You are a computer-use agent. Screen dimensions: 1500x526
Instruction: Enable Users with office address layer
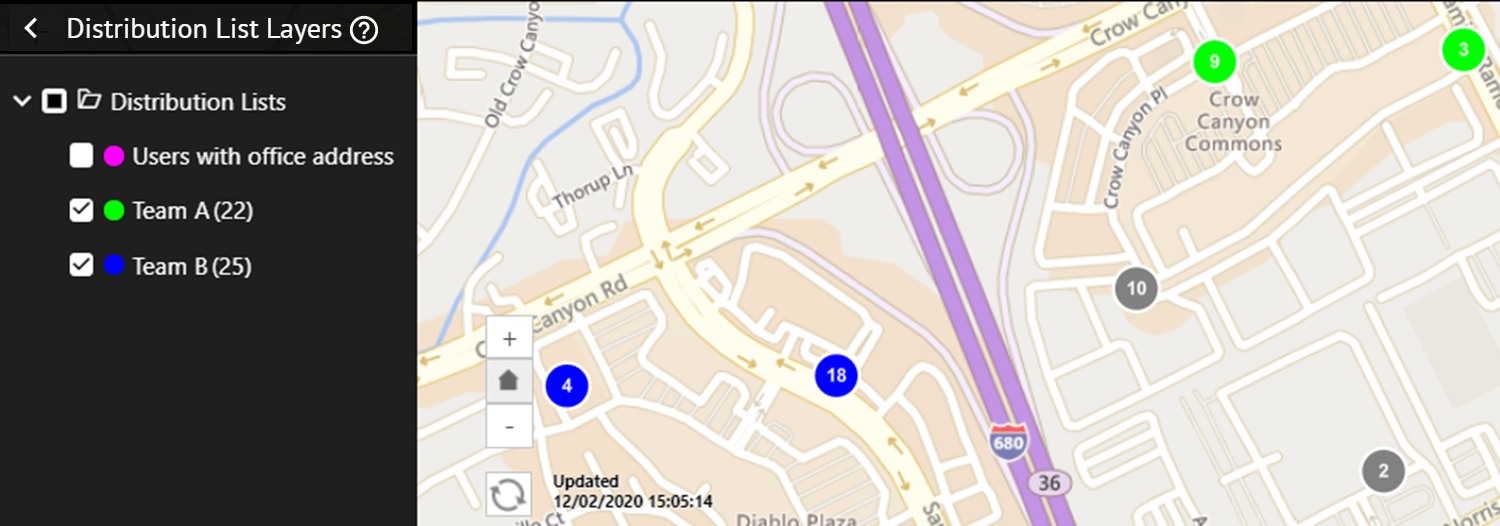[x=81, y=156]
